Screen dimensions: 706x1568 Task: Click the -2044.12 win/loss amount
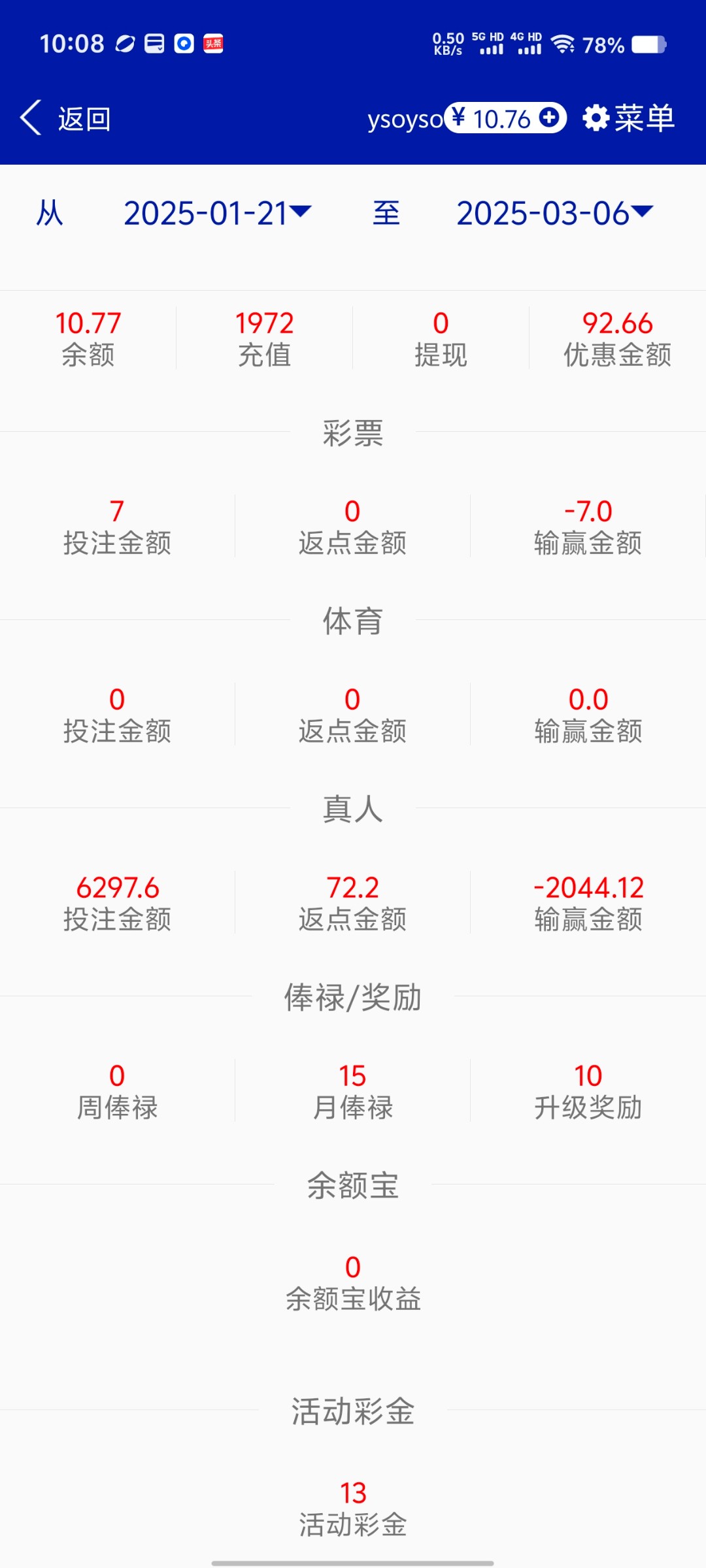[587, 887]
